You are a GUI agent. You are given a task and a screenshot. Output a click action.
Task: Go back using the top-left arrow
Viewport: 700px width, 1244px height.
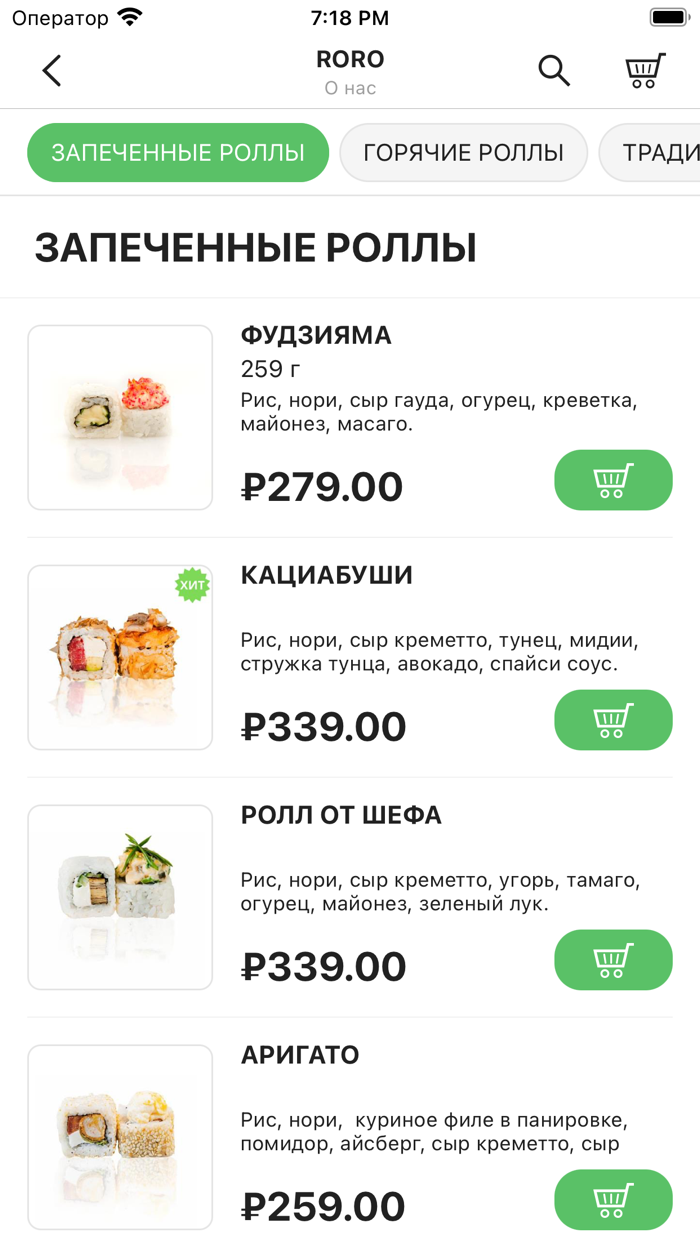52,71
